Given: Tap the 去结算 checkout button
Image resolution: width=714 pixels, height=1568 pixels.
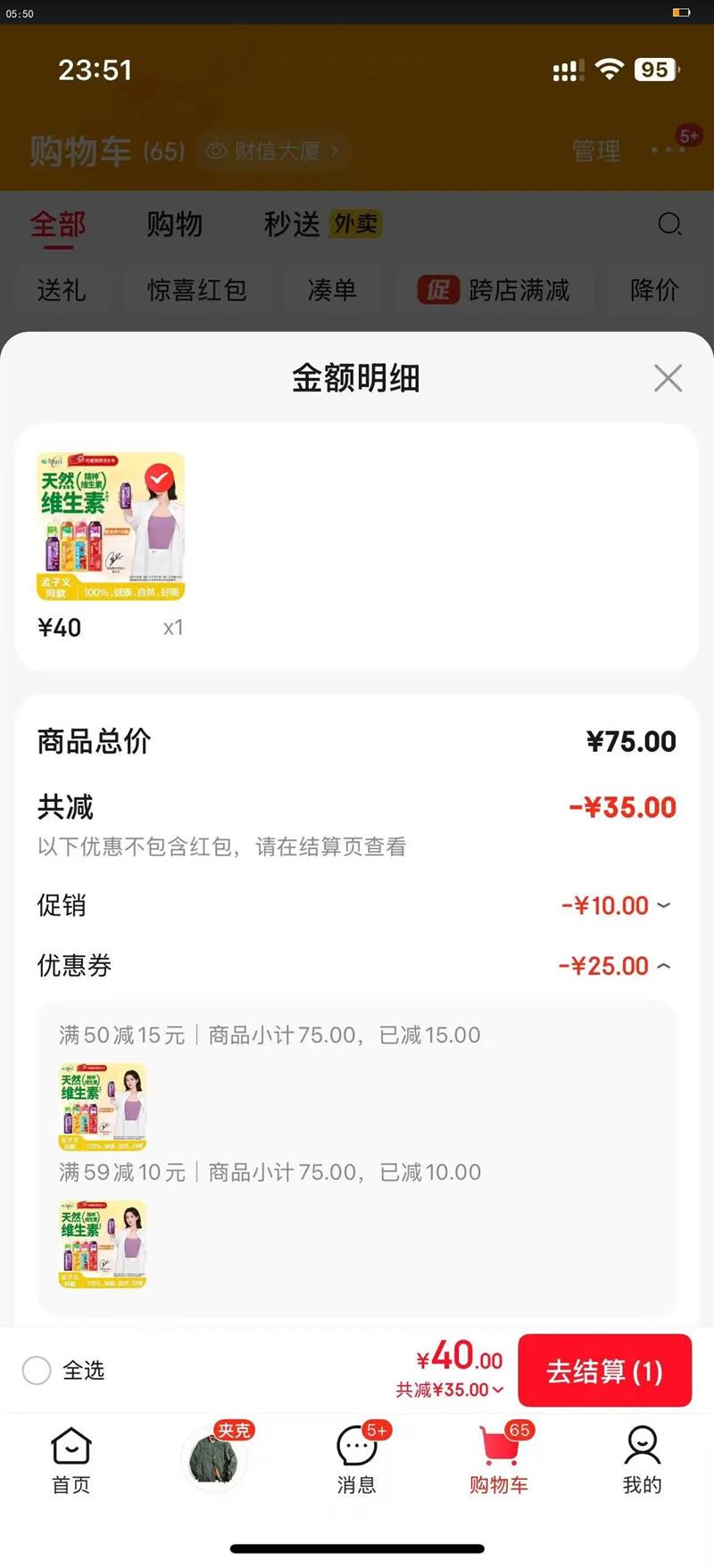Looking at the screenshot, I should [604, 1370].
